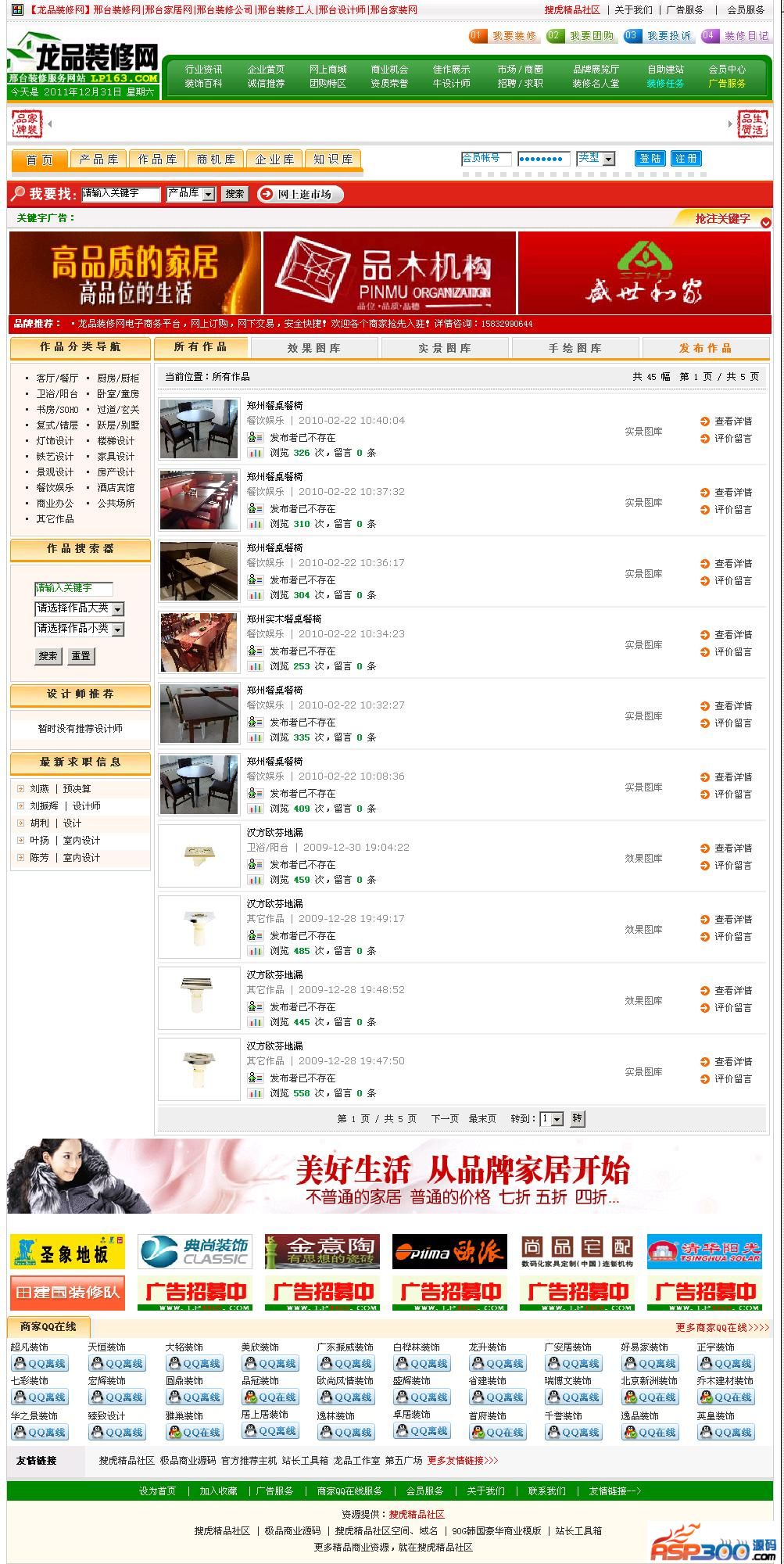The width and height of the screenshot is (784, 1564).
Task: Select the 手绘图库 tab
Action: coord(575,348)
